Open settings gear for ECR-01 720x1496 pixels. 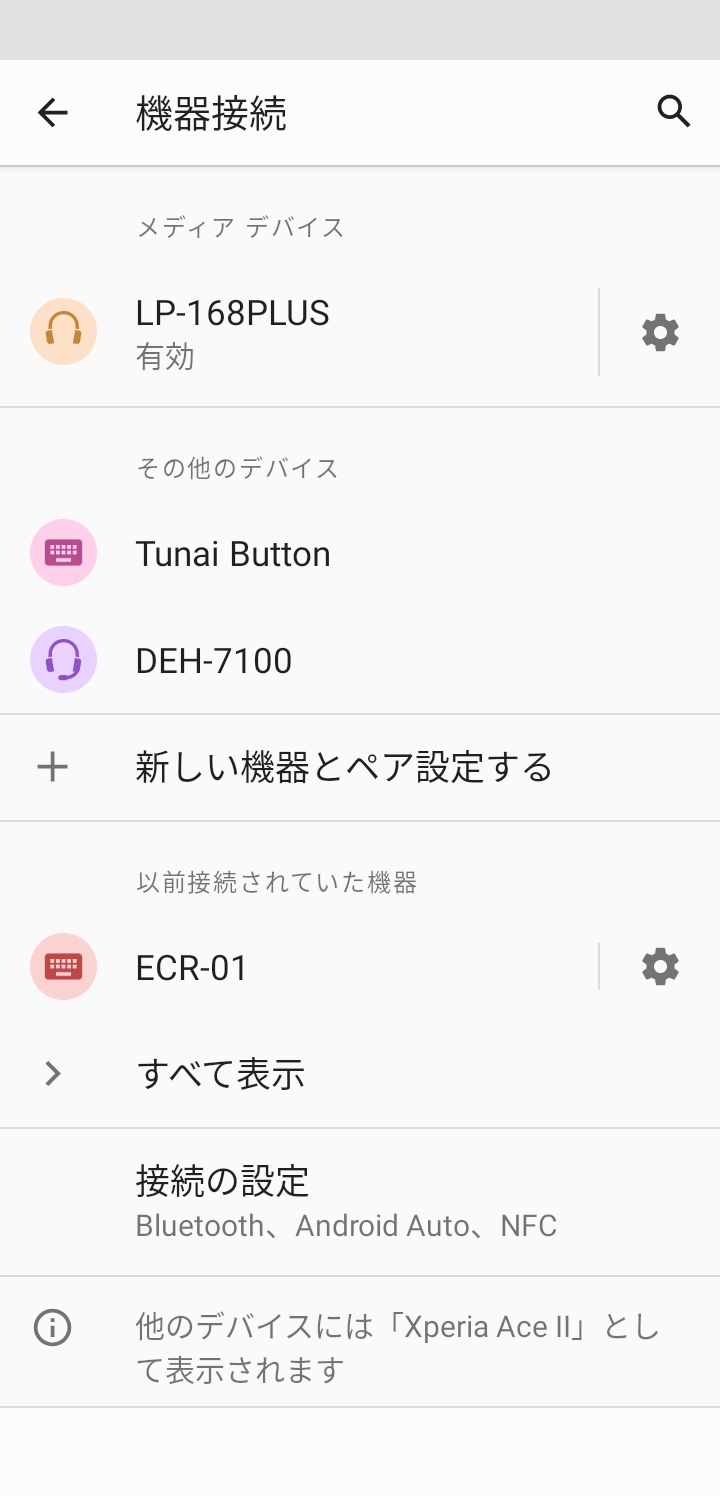point(660,967)
